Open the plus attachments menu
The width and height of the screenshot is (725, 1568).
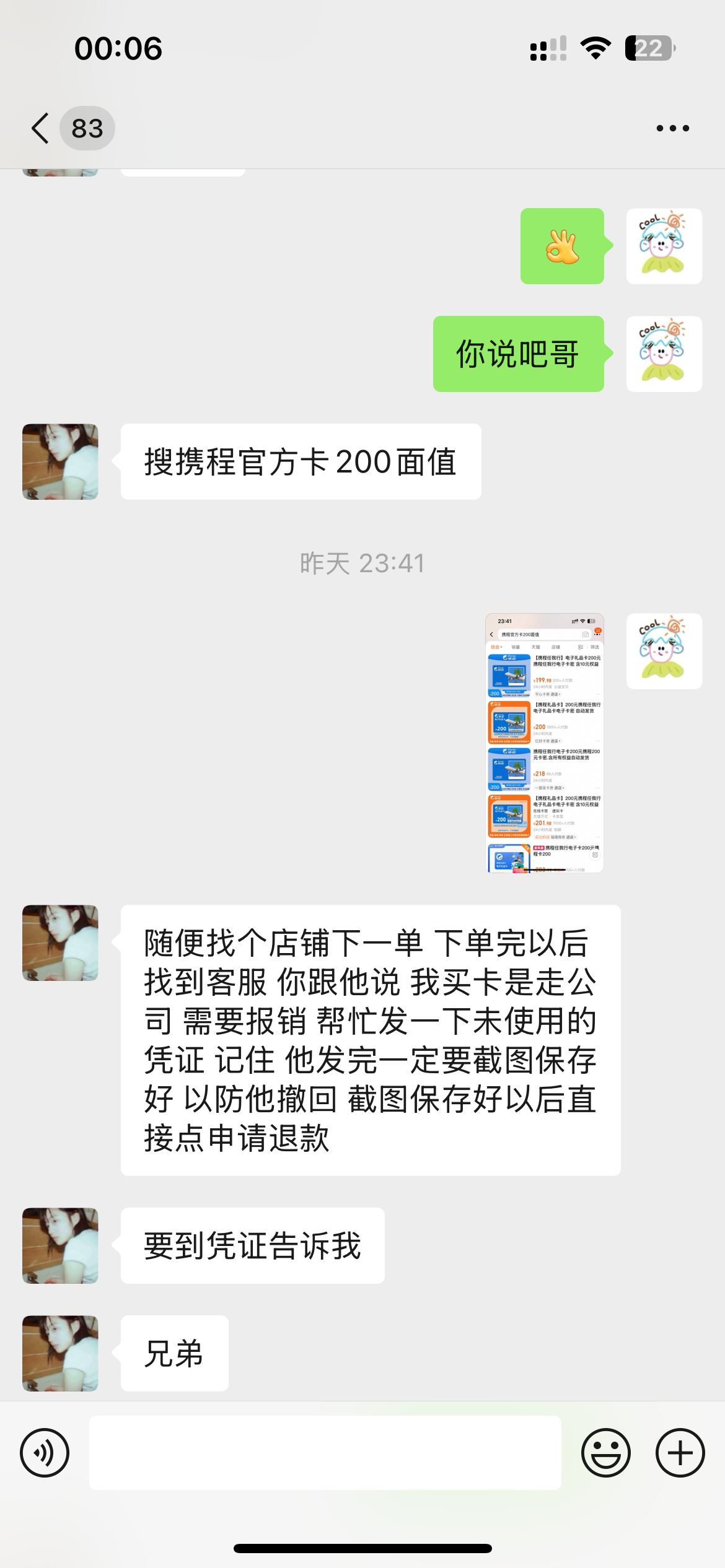click(680, 1452)
